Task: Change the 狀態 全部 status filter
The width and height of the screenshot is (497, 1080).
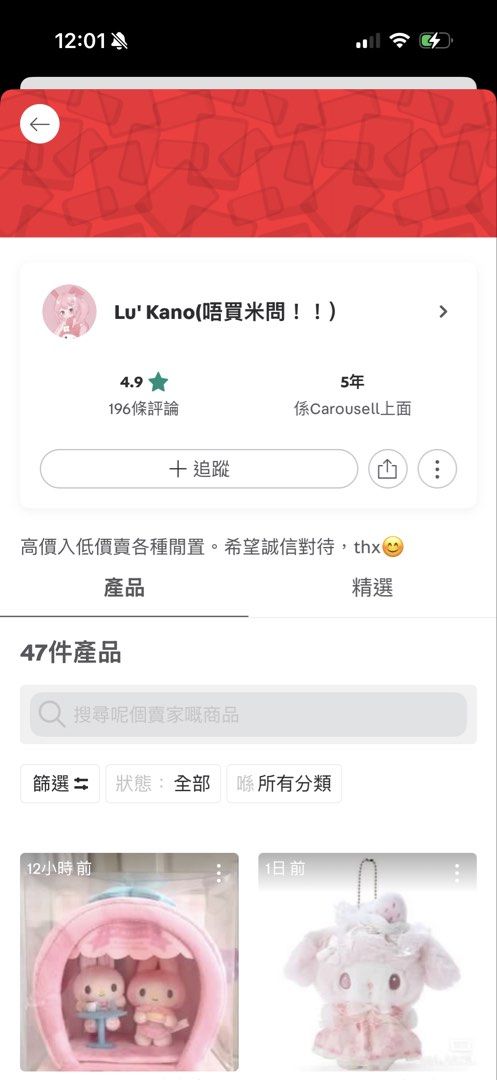Action: pyautogui.click(x=163, y=784)
